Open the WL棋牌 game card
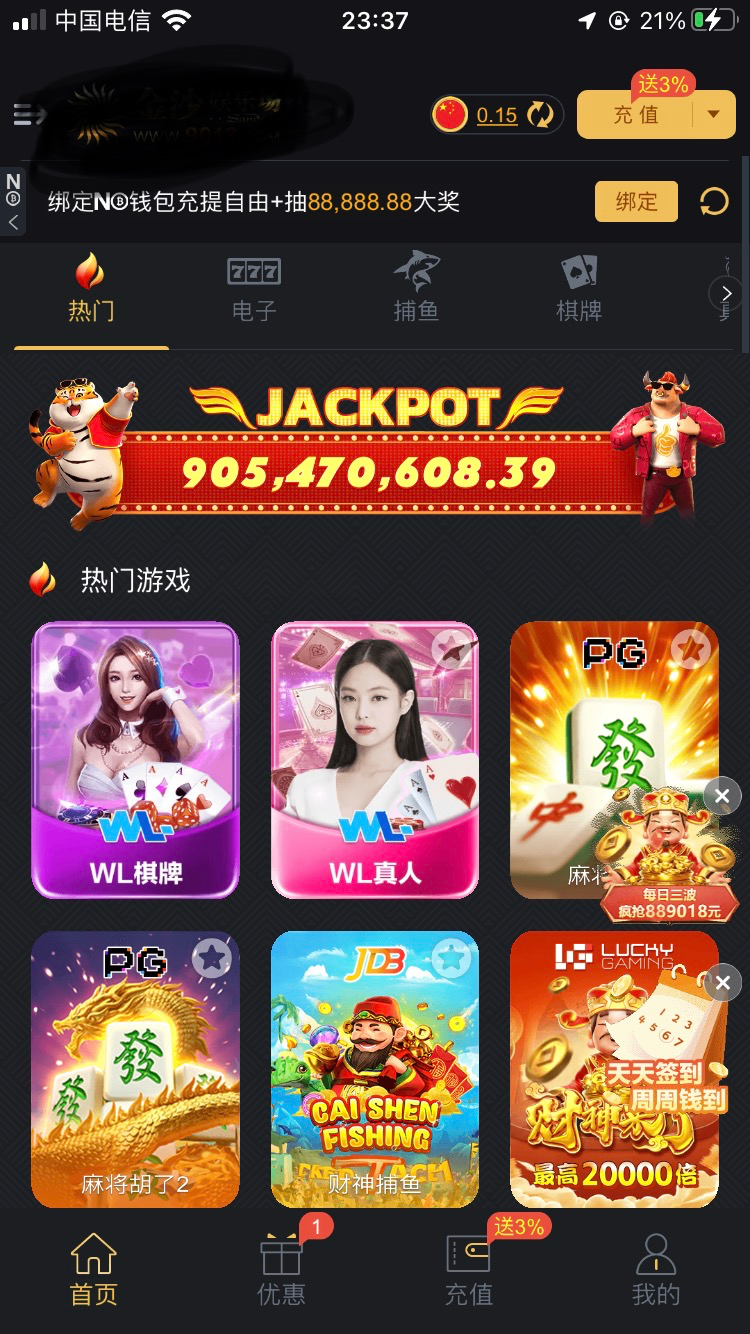 [x=136, y=760]
